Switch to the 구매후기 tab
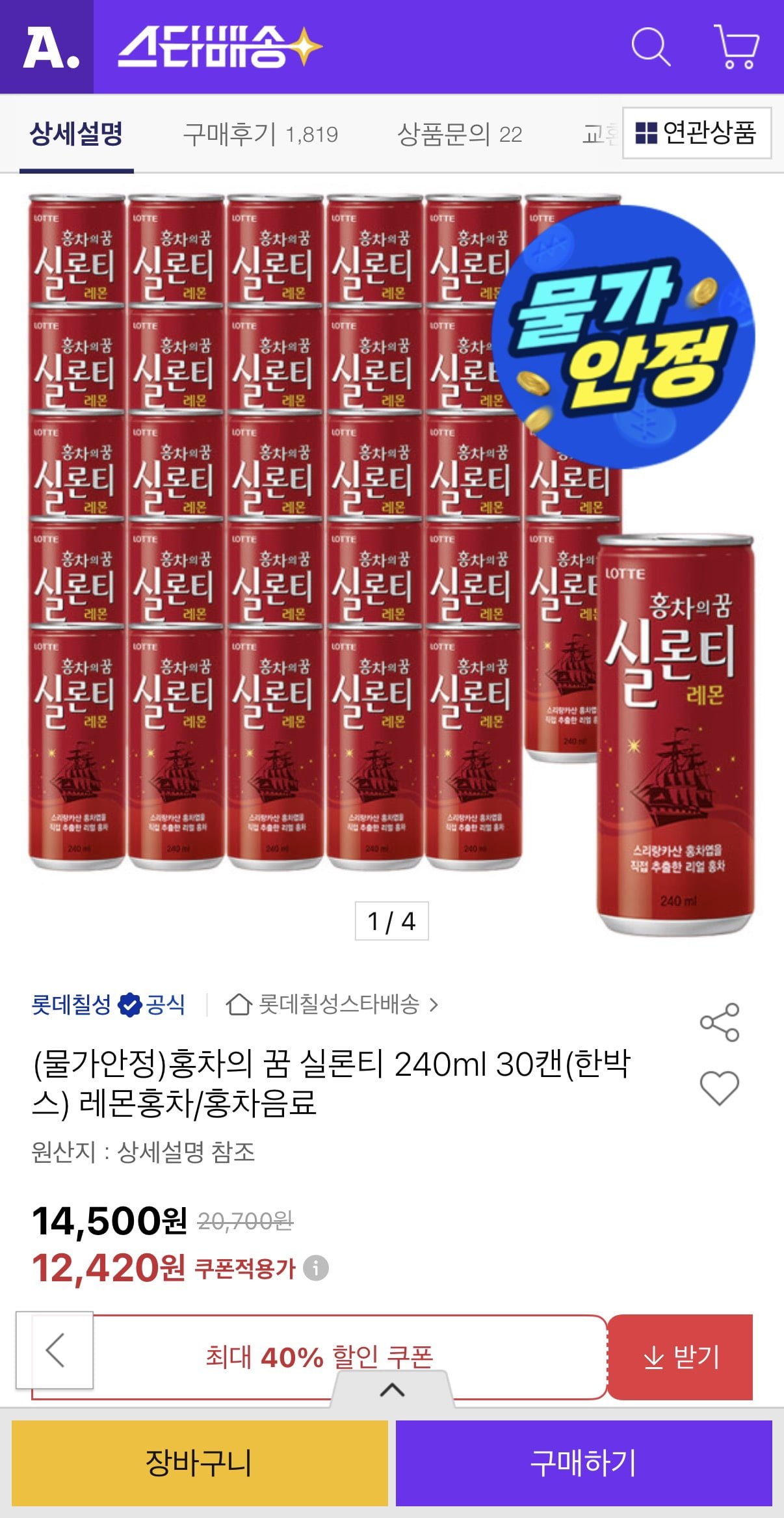Screen dimensions: 784x1518 coord(260,134)
